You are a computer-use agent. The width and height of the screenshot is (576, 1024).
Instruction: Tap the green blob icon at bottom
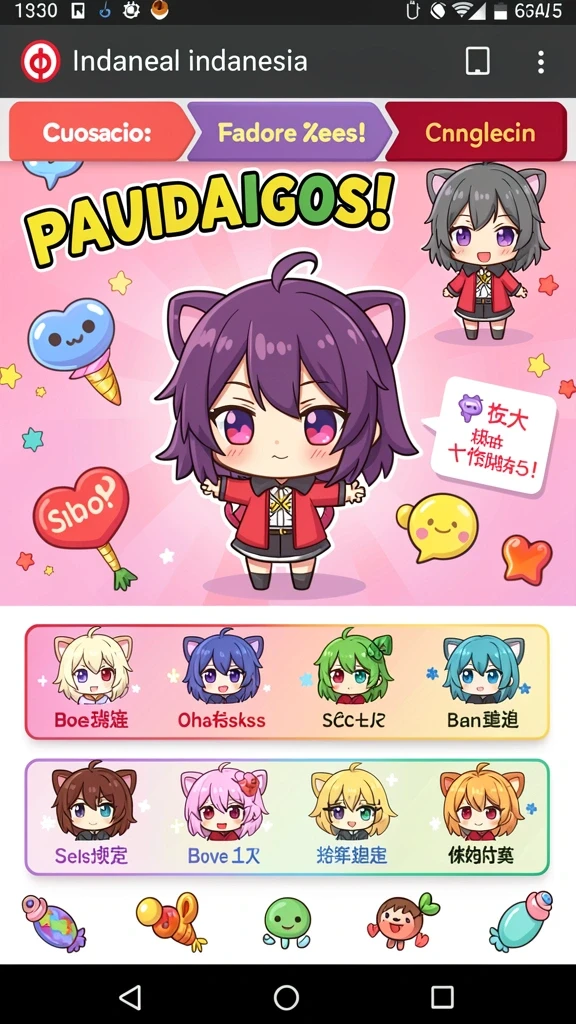(x=287, y=922)
